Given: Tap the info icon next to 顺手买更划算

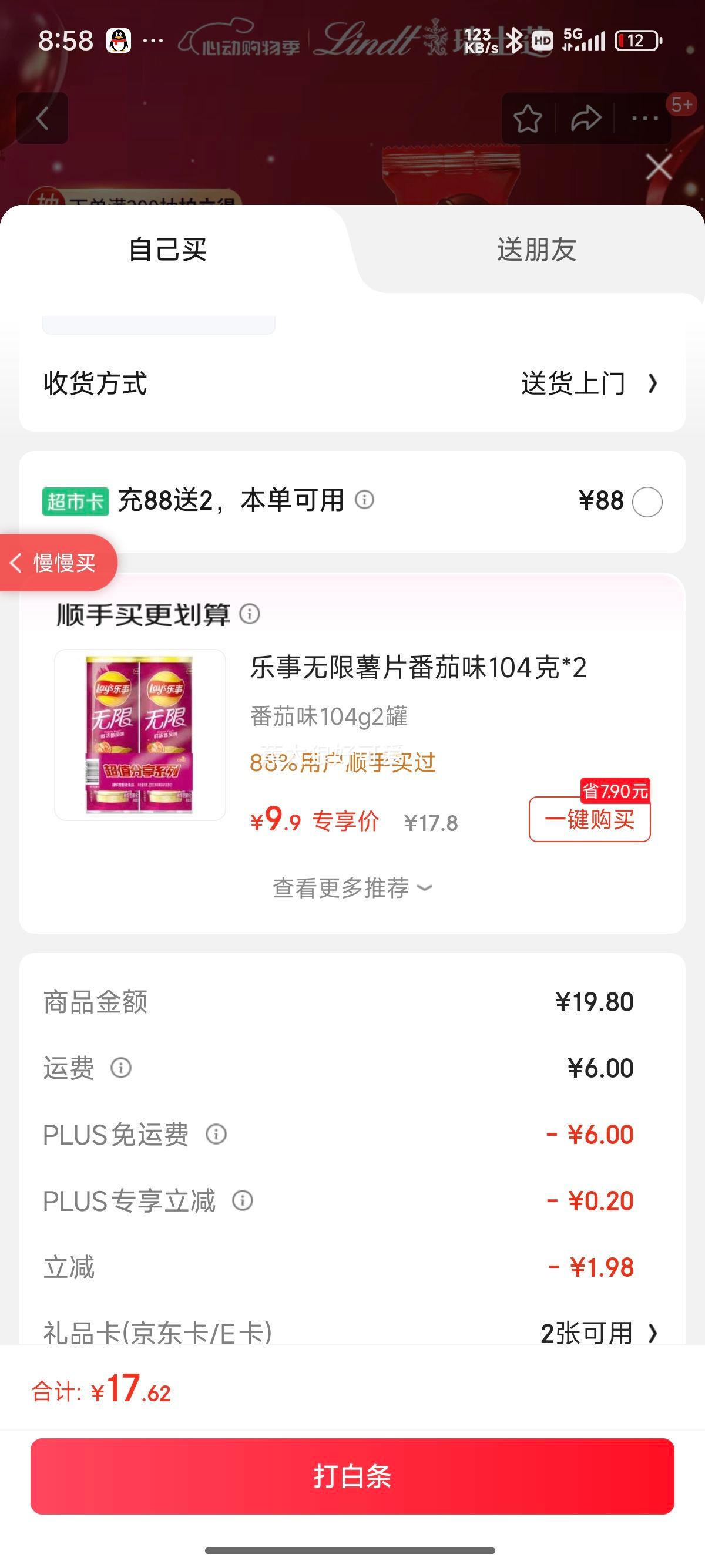Looking at the screenshot, I should point(250,614).
